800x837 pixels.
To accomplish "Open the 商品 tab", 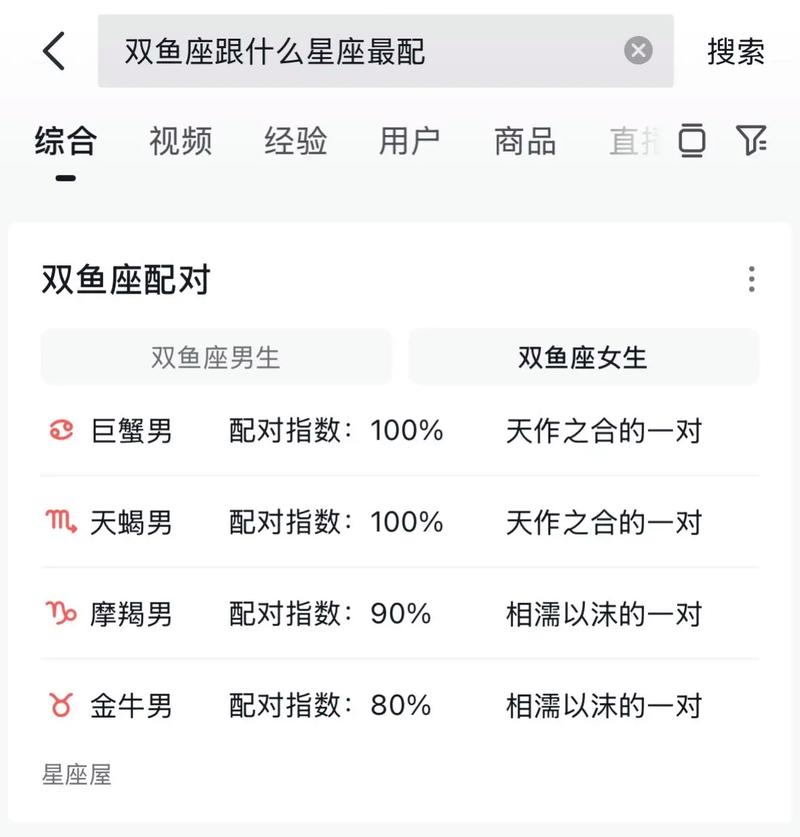I will click(522, 143).
